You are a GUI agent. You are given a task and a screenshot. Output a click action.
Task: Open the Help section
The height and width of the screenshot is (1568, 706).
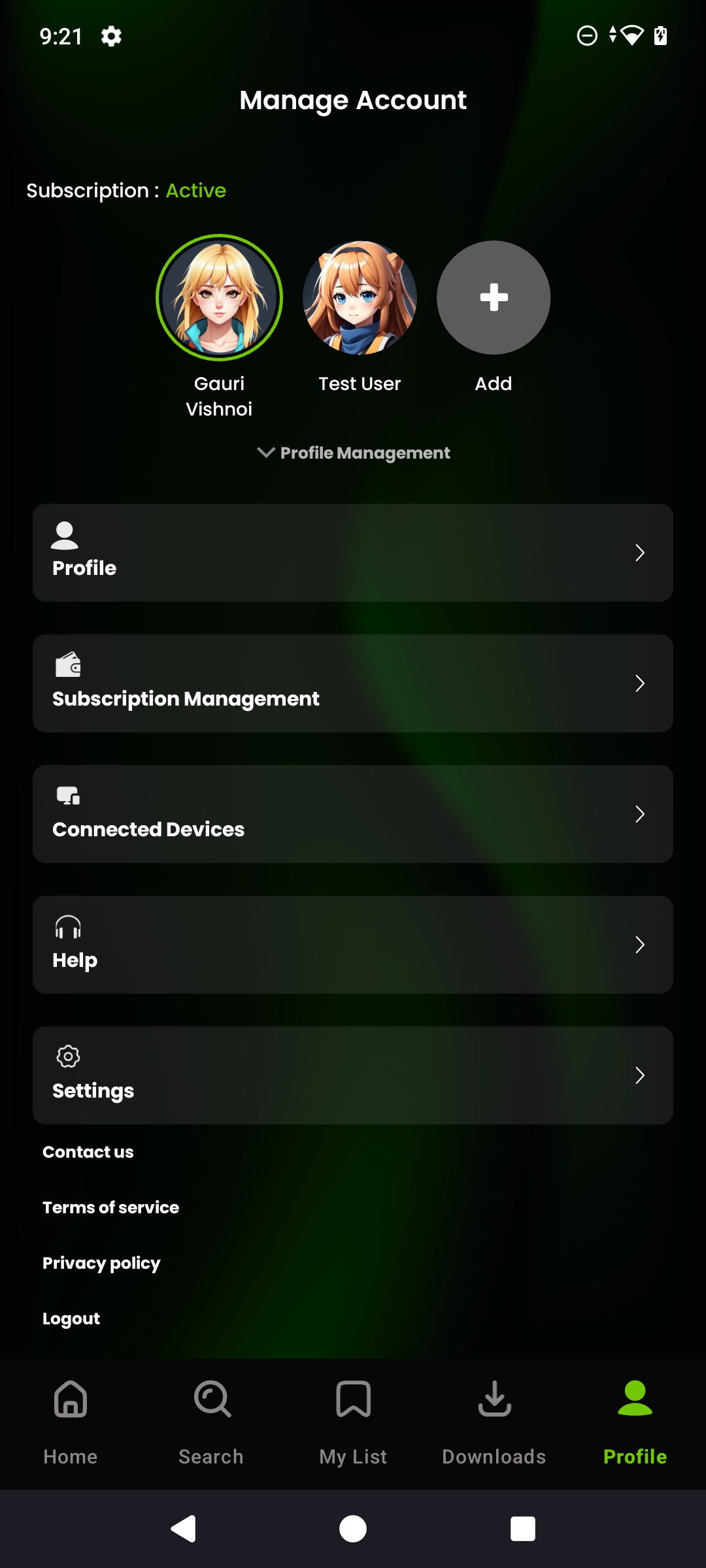pos(353,945)
